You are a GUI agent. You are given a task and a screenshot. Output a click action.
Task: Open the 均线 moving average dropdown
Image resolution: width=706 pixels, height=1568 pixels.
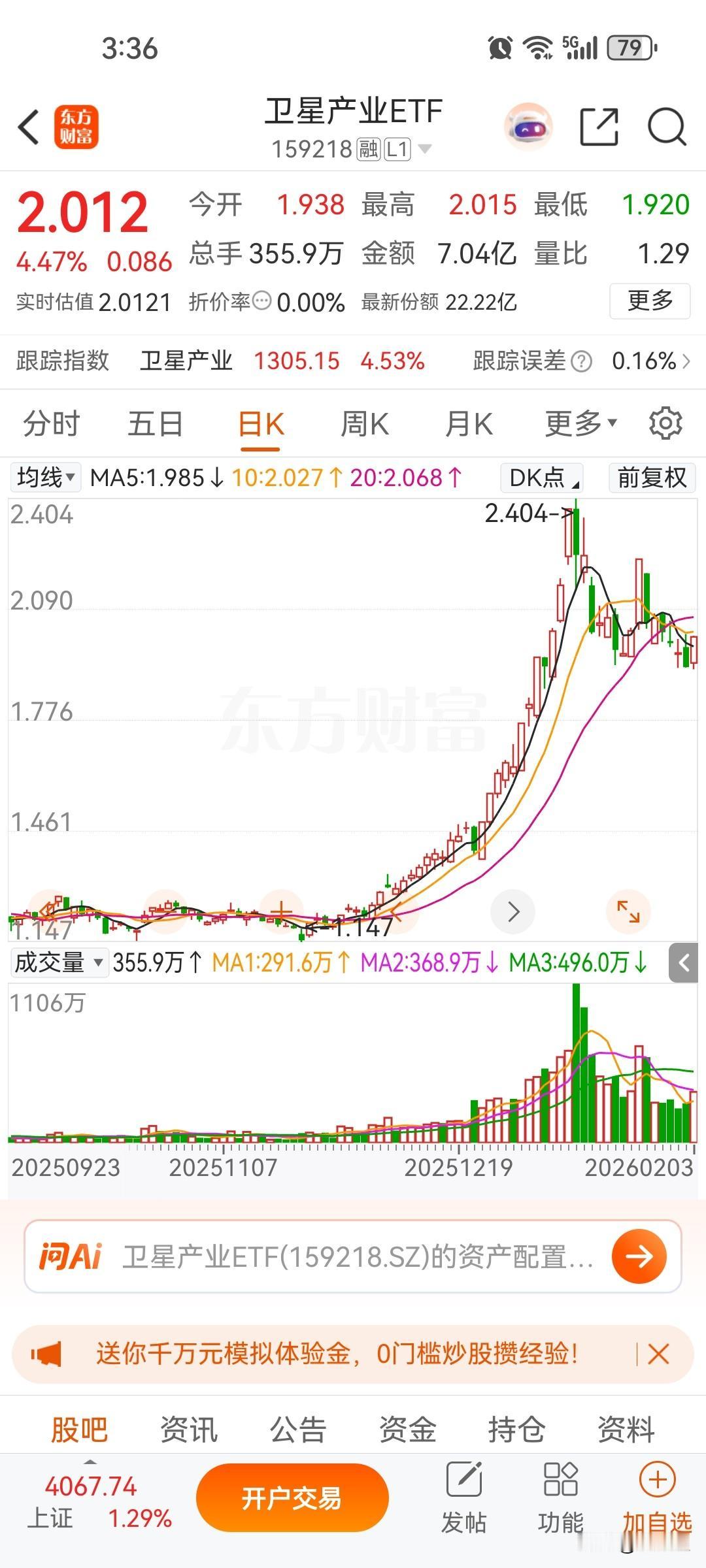pyautogui.click(x=46, y=478)
